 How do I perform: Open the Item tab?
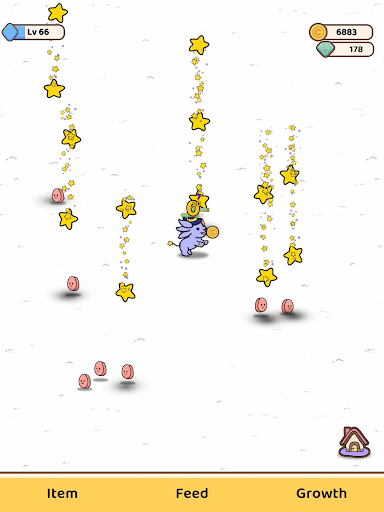tap(62, 493)
